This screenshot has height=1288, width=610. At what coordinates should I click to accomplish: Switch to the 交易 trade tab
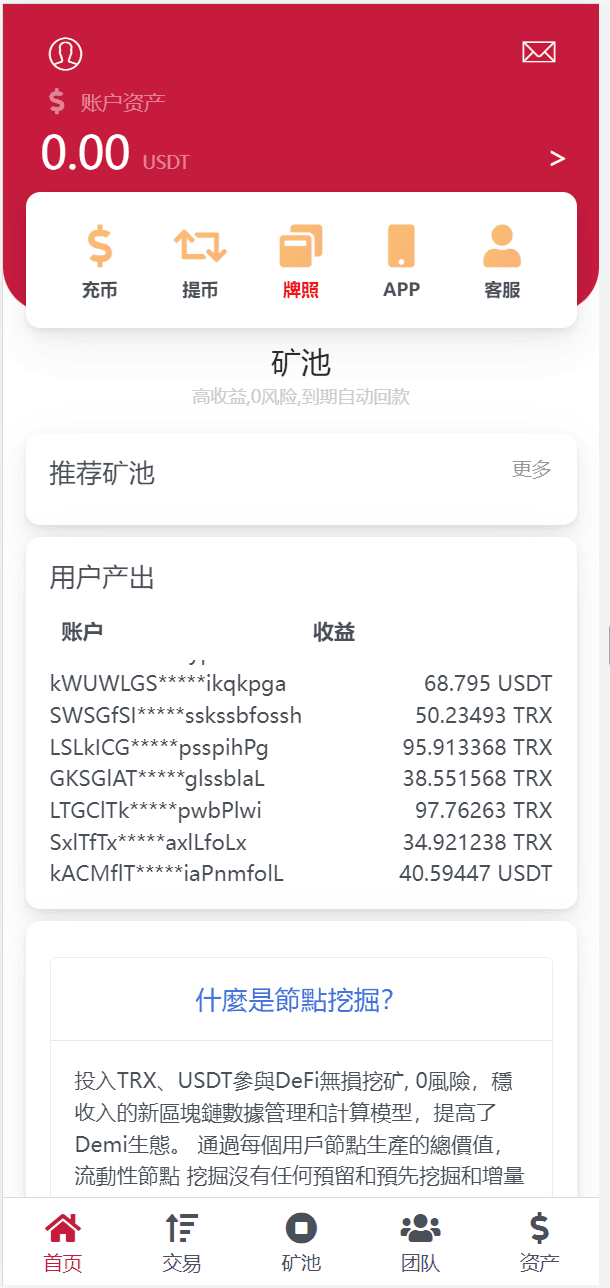(x=182, y=1242)
